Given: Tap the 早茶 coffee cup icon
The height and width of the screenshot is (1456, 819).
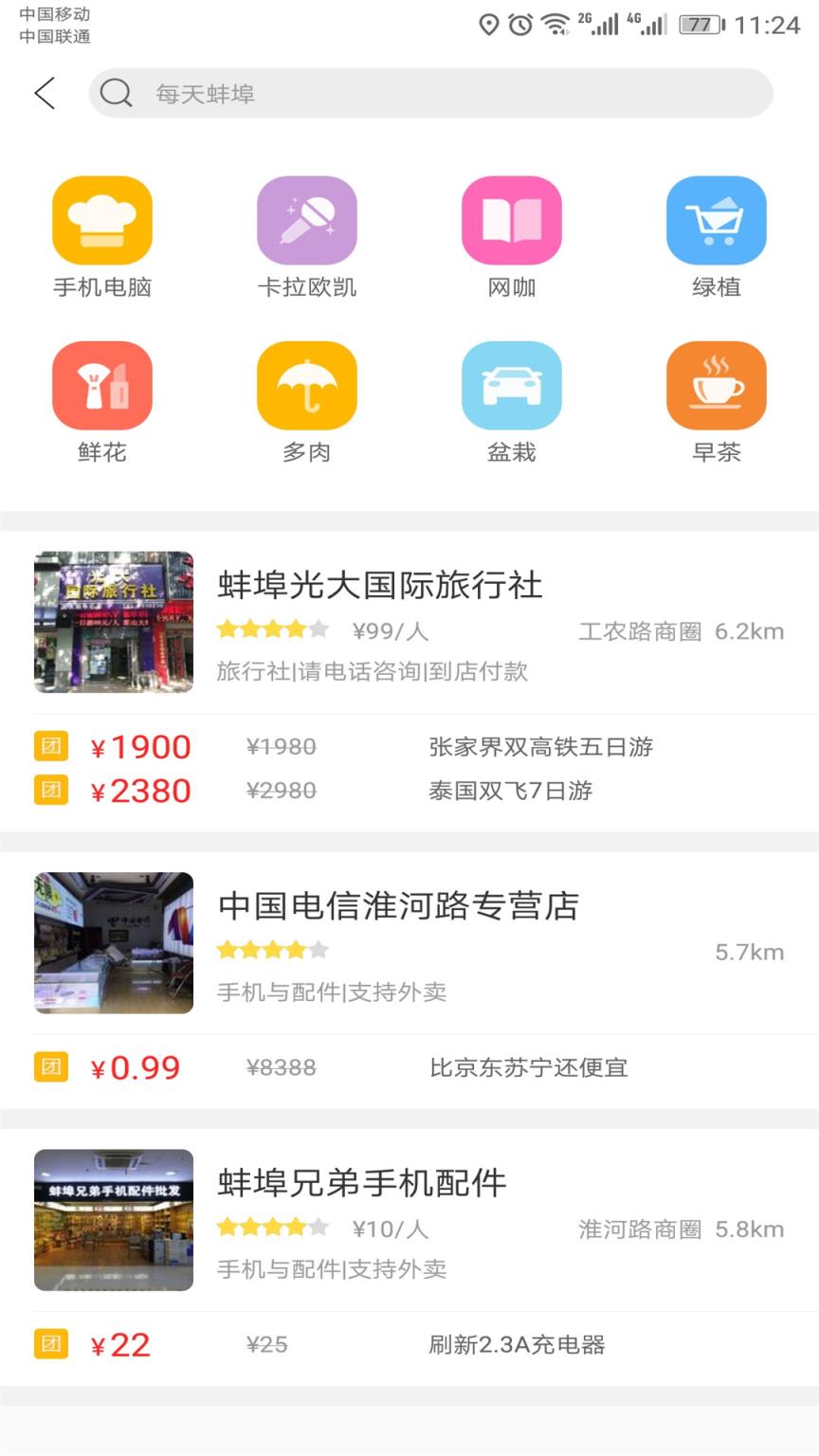Looking at the screenshot, I should [x=716, y=386].
